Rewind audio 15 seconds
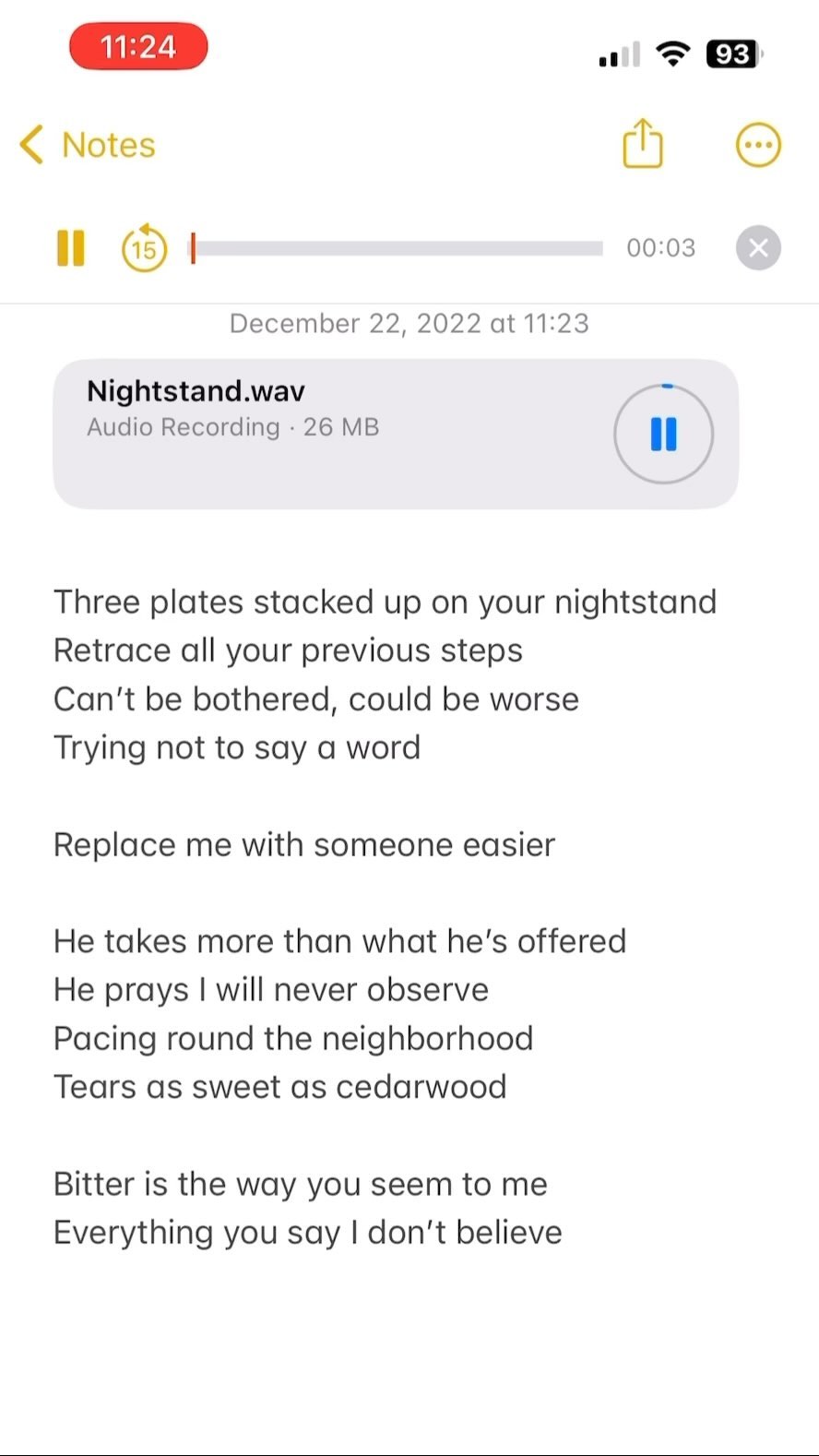Screen dimensions: 819x1456 point(145,248)
